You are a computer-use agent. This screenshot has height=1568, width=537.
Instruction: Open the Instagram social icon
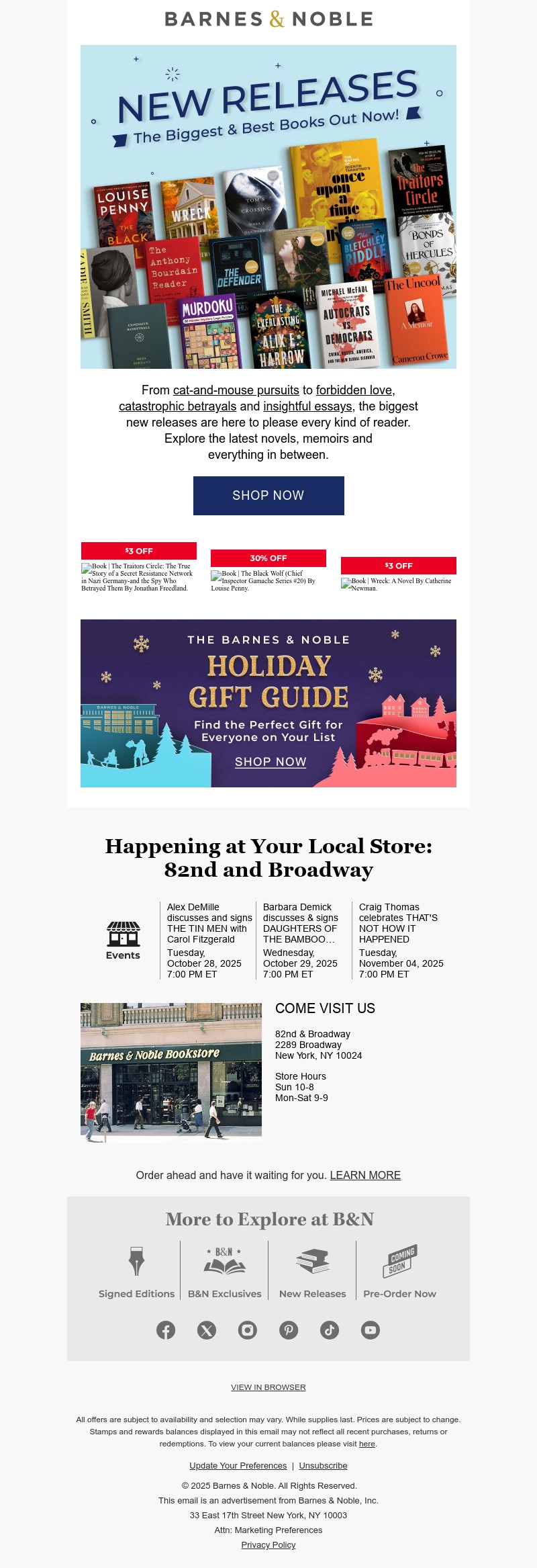248,1330
